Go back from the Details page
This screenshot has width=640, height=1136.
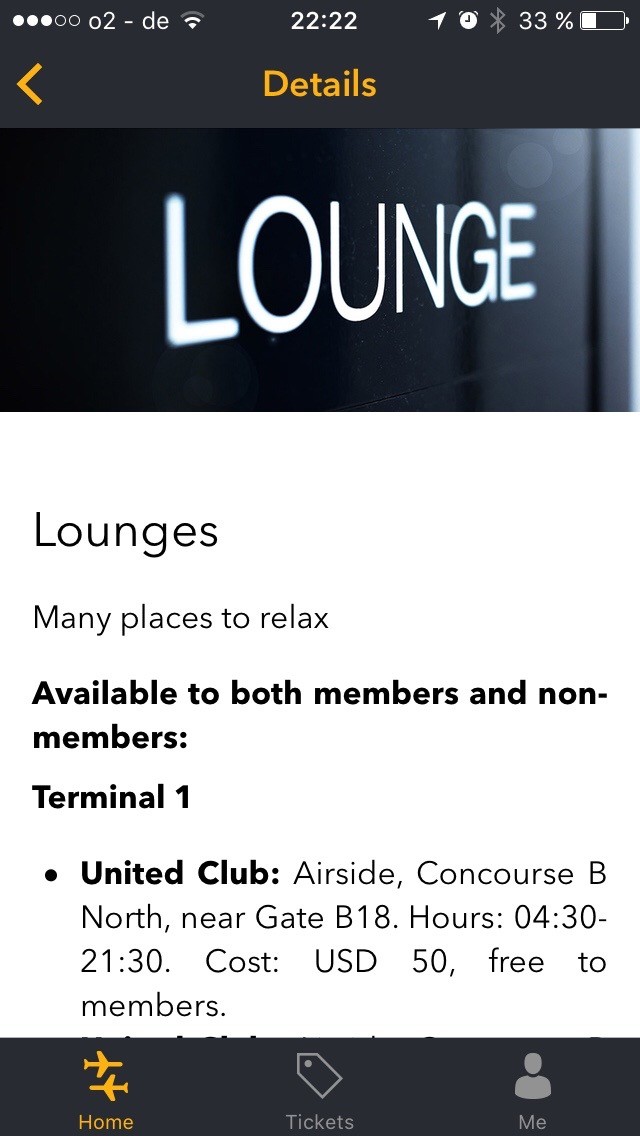30,84
